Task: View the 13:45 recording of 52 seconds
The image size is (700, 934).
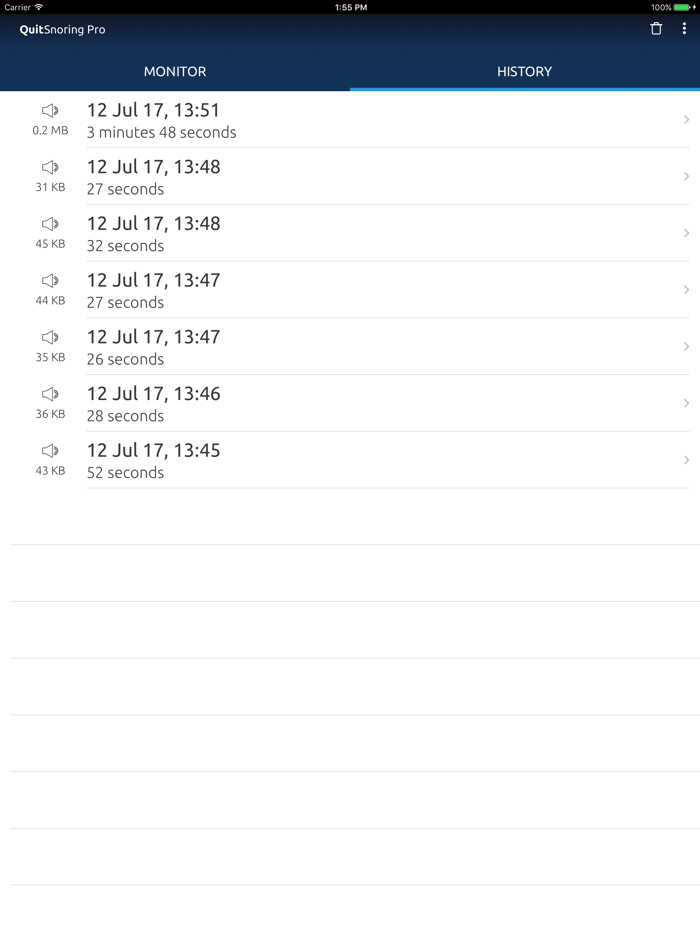Action: point(350,460)
